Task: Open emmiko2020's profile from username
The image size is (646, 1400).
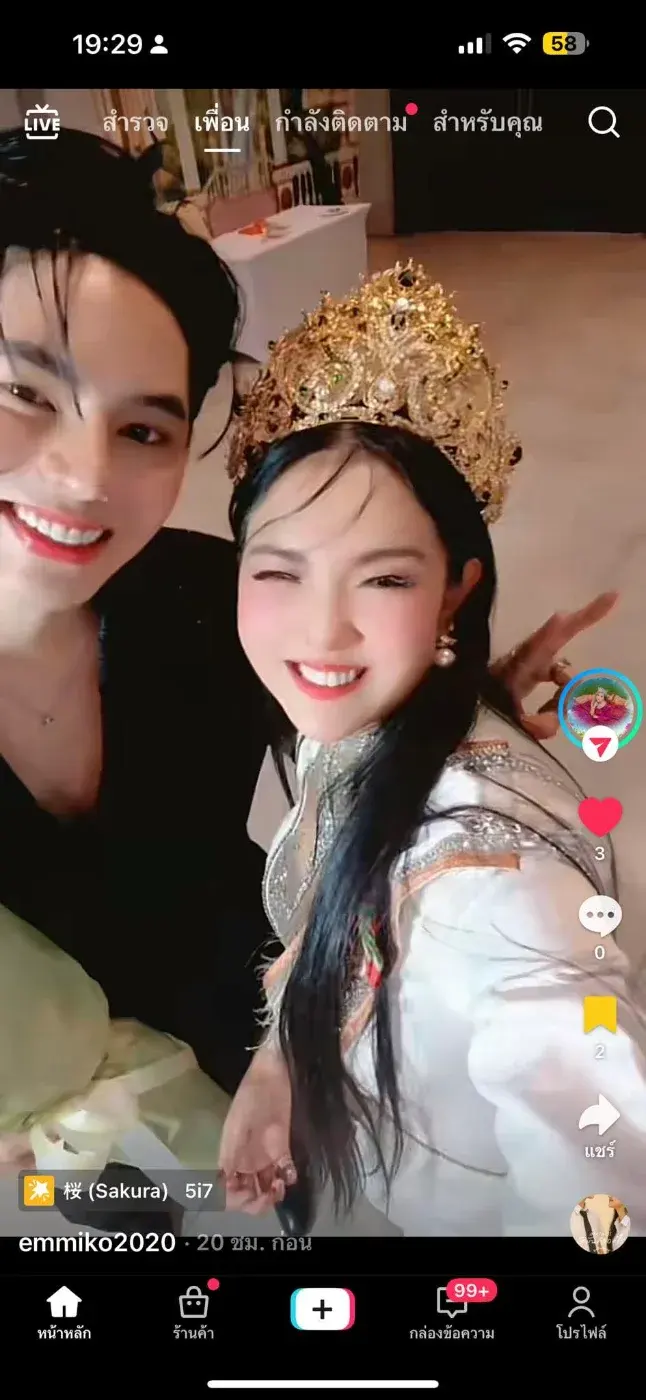Action: (x=97, y=1243)
